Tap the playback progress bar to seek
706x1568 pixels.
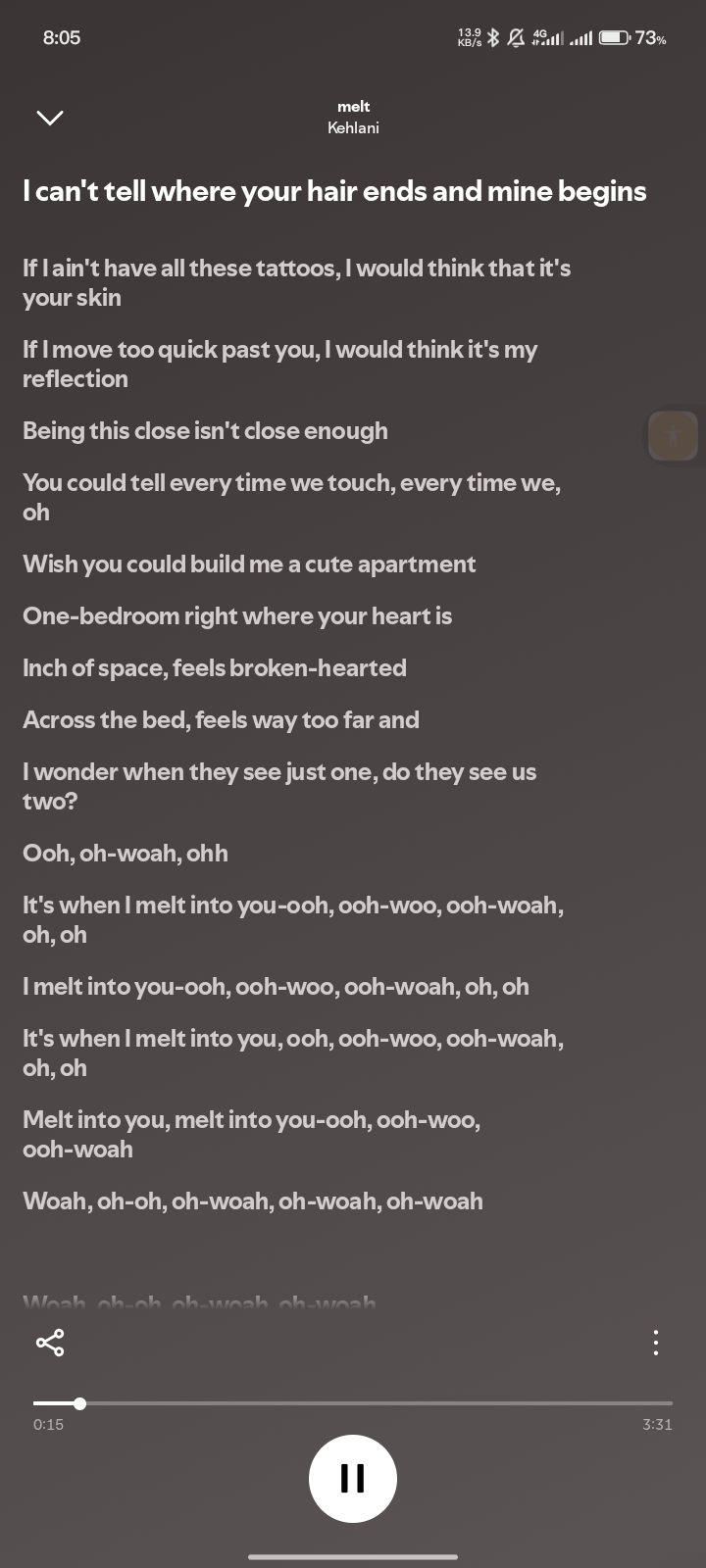(353, 1403)
